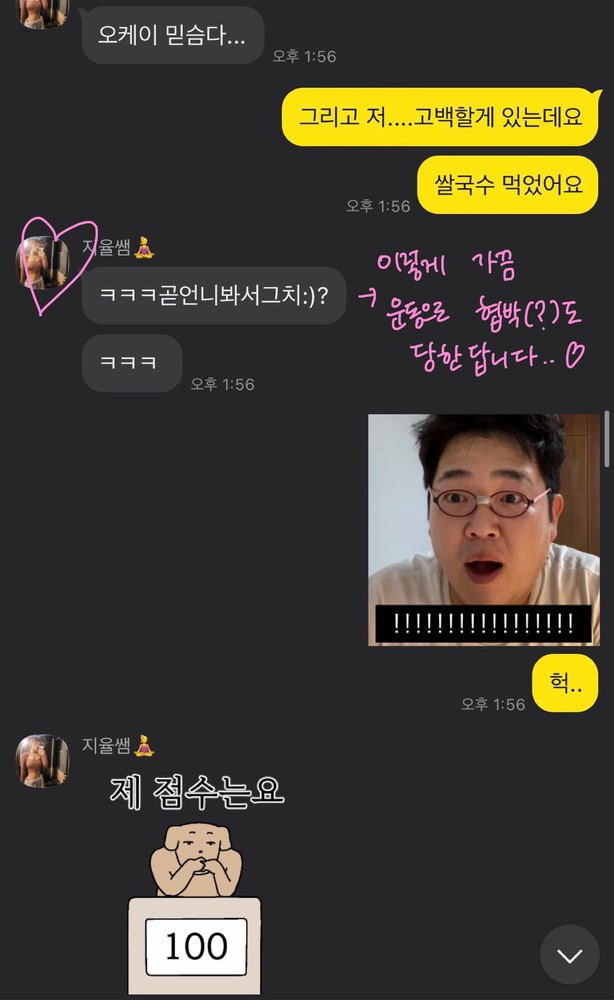Open 지율쌤's profile picture beside the heart drawing
Viewport: 614px width, 1000px height.
(42, 263)
